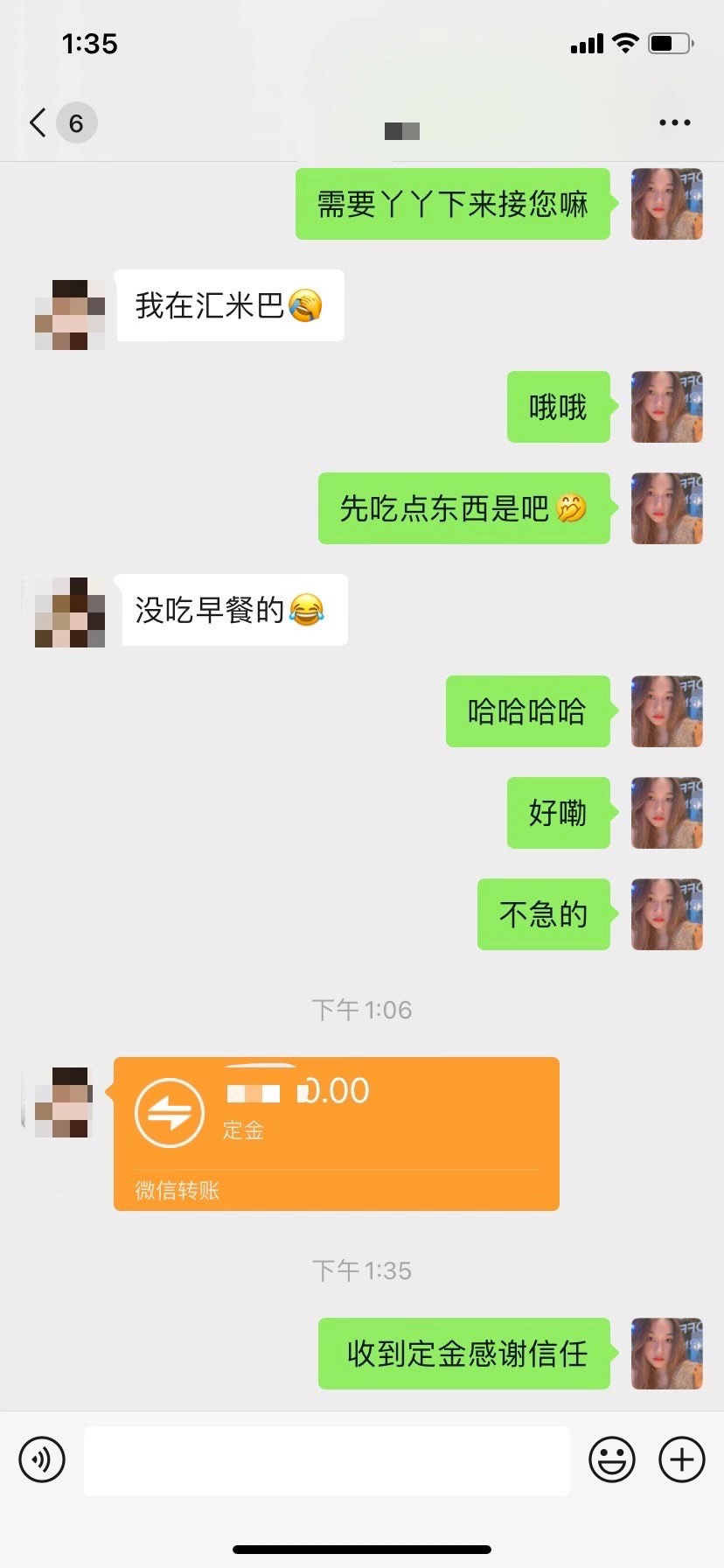Tap the avatar beside 我在汇米巴
Viewport: 724px width, 1568px height.
coord(70,315)
